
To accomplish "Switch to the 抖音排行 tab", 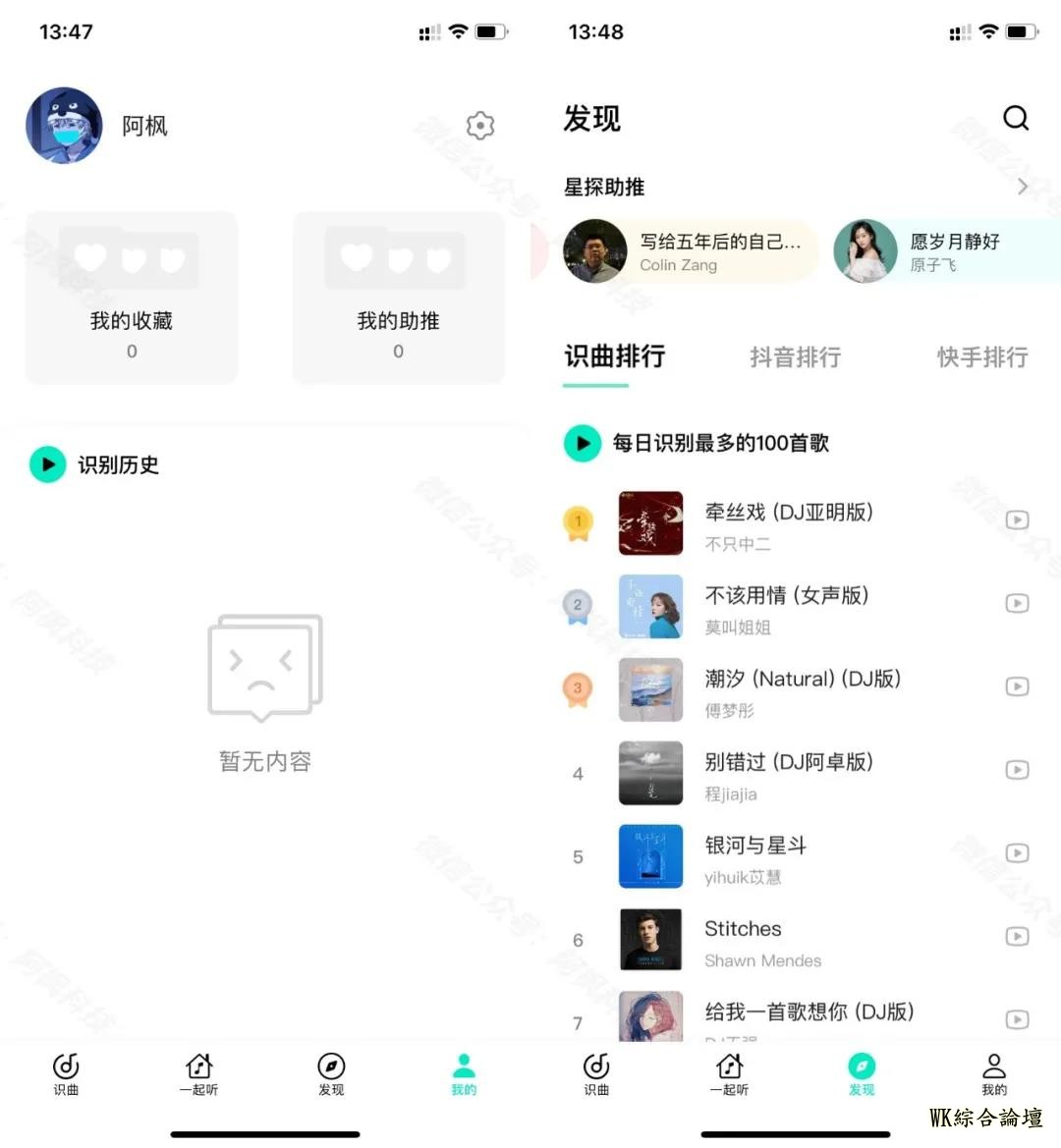I will point(795,357).
